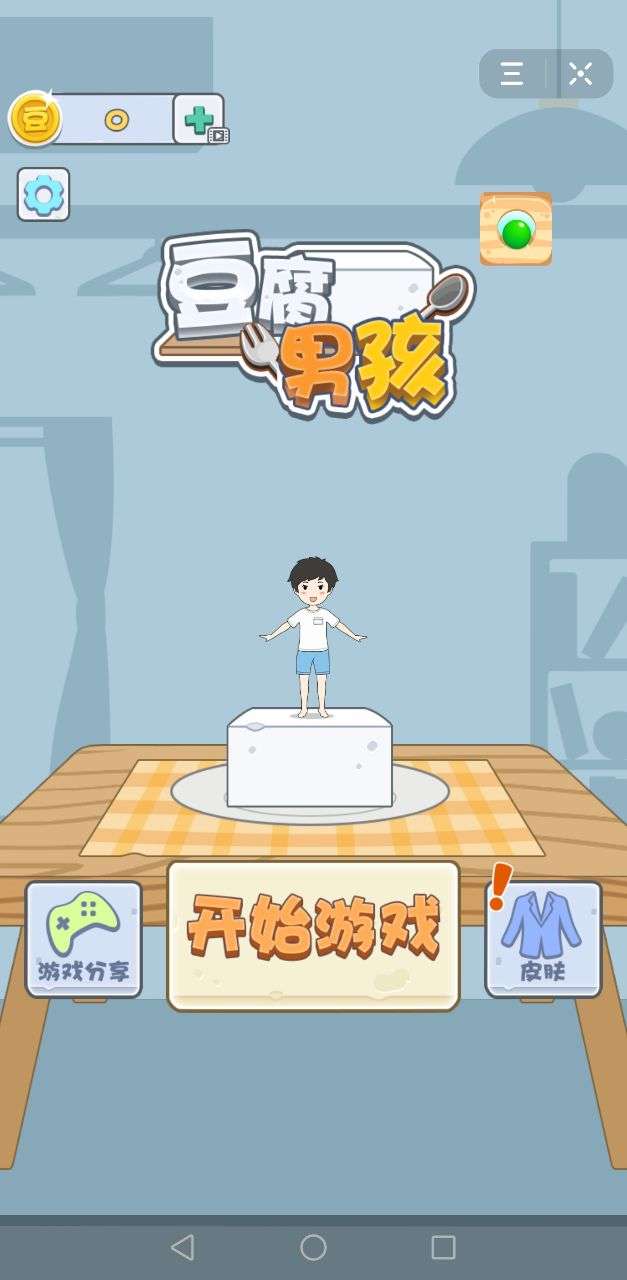Open the 游戏分享 game sharing button
Screen dimensions: 627x1280
coord(84,938)
